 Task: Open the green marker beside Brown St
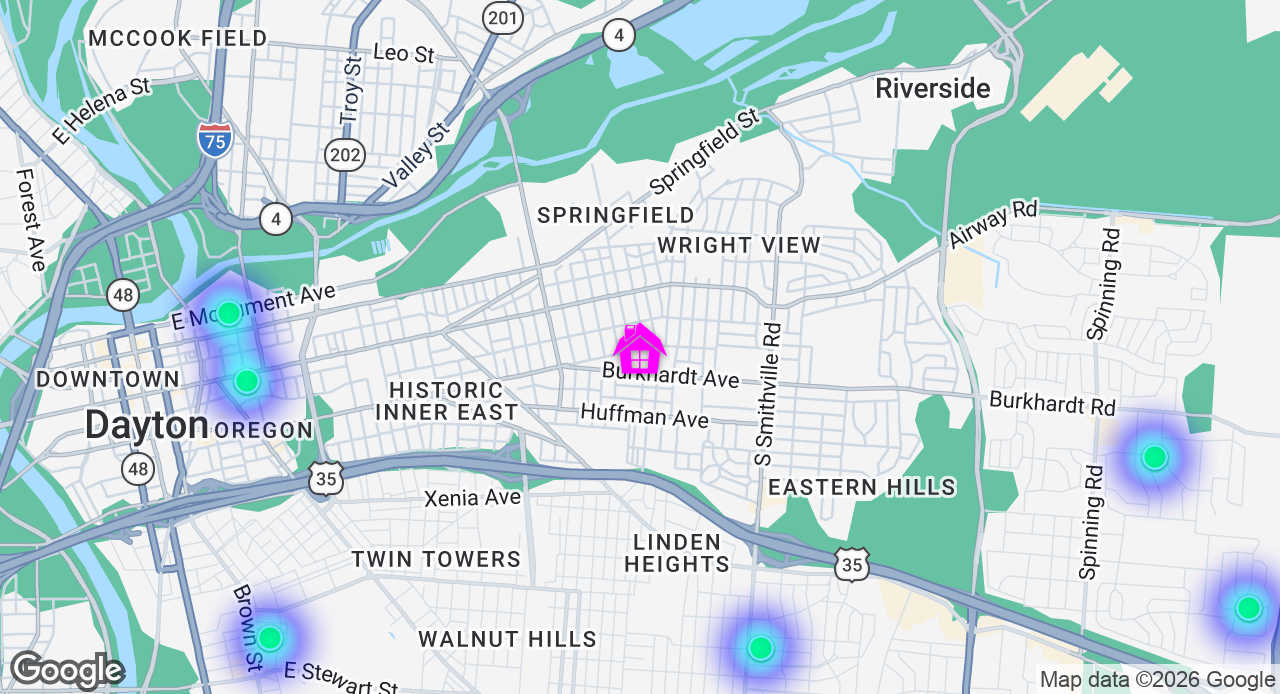click(x=269, y=638)
